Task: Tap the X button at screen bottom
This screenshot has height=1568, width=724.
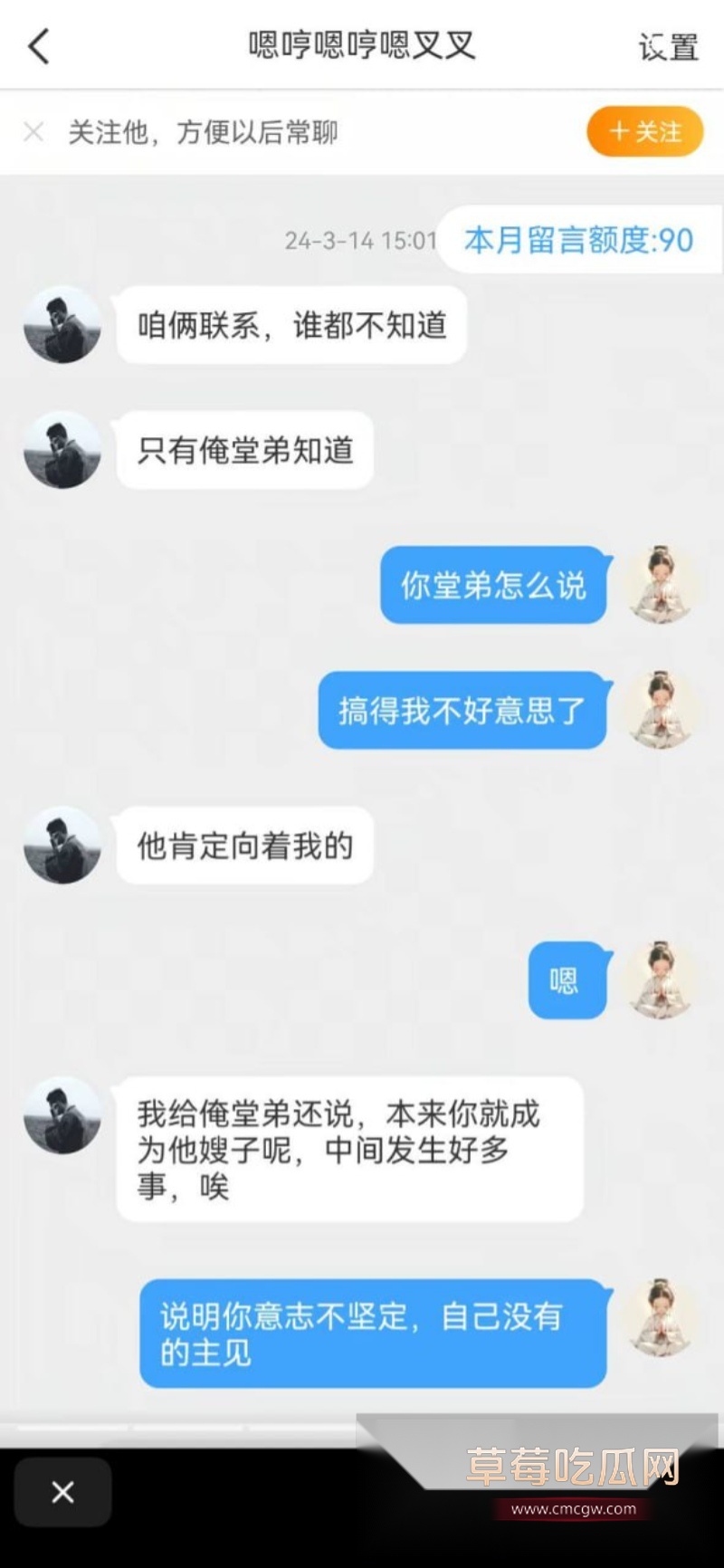Action: click(62, 1493)
